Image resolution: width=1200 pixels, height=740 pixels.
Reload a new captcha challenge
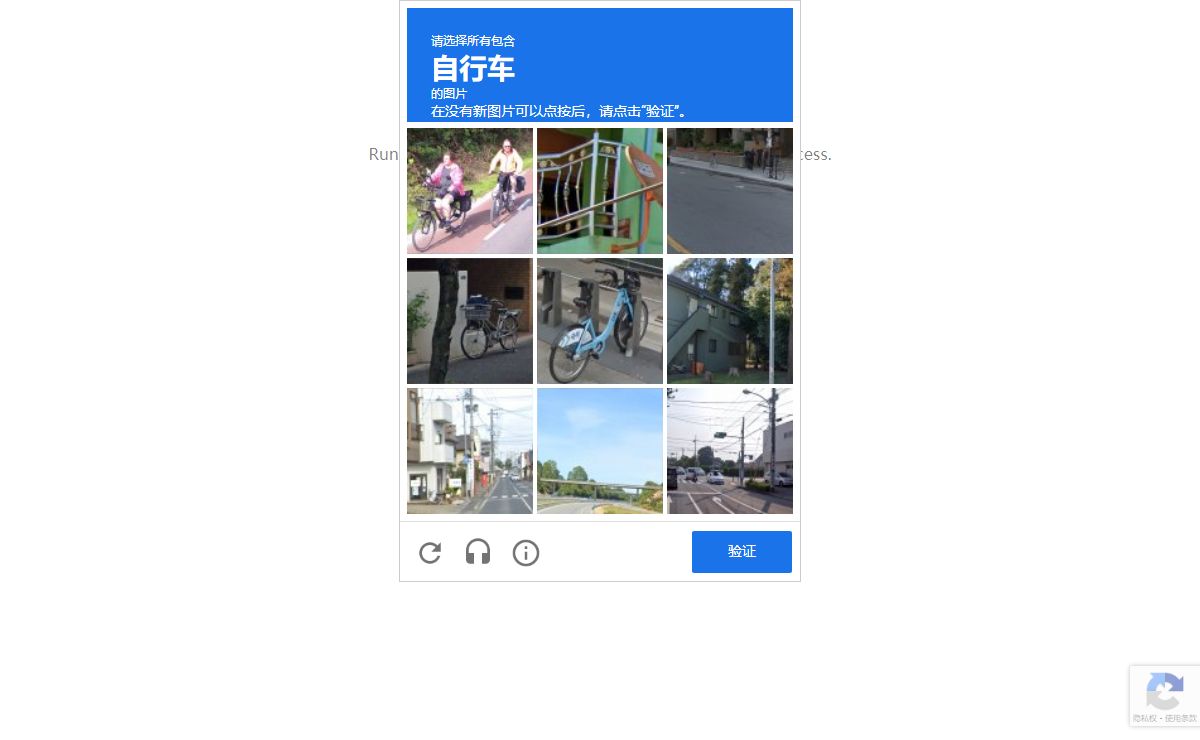(430, 553)
